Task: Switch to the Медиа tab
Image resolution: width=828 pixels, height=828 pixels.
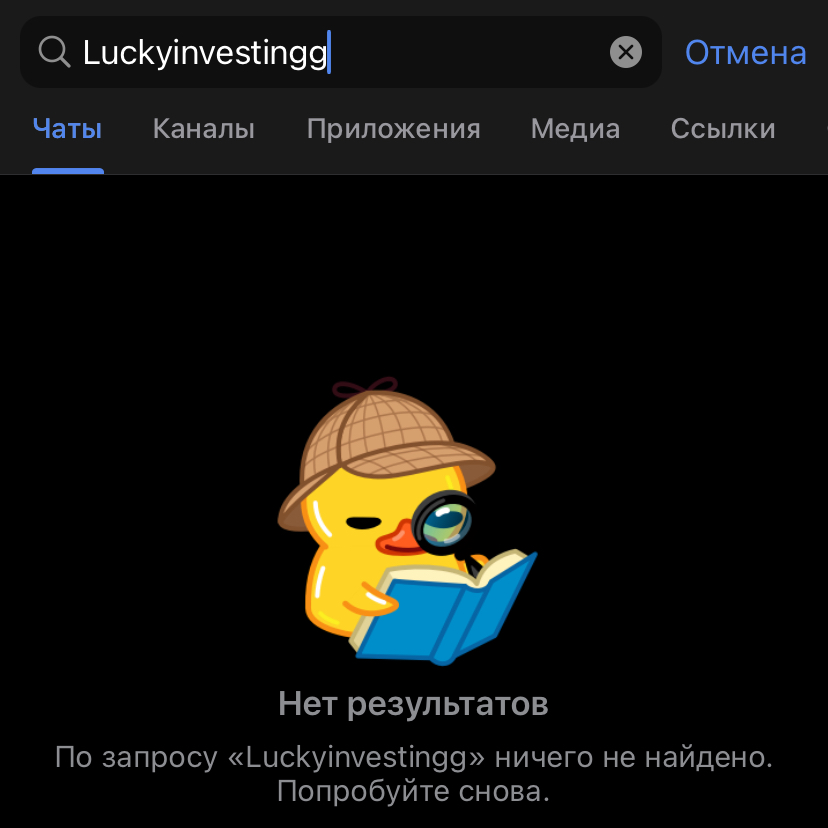Action: pos(575,129)
